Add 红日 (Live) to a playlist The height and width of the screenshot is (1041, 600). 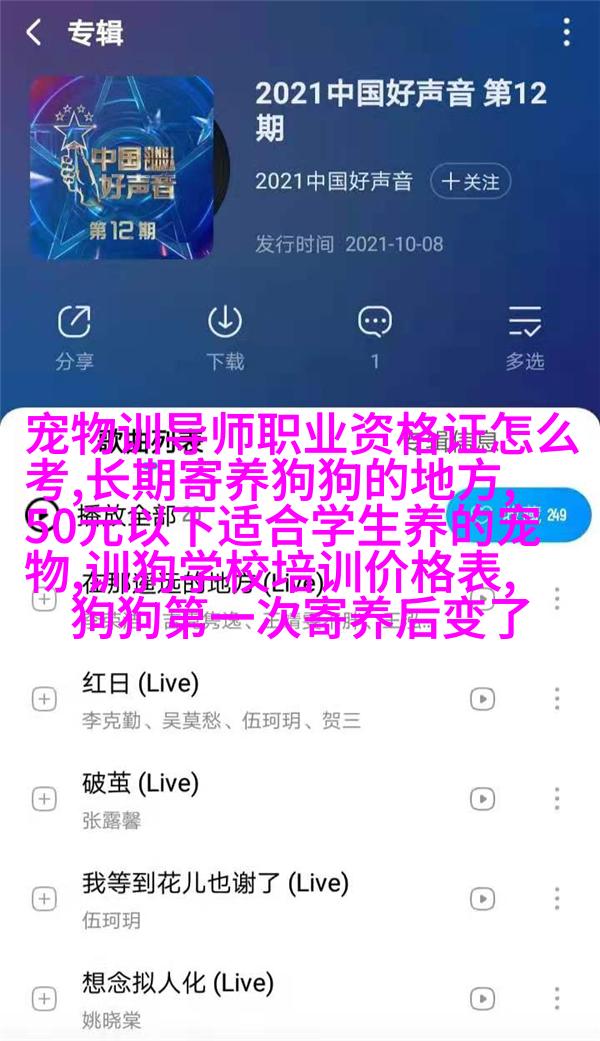(x=44, y=699)
